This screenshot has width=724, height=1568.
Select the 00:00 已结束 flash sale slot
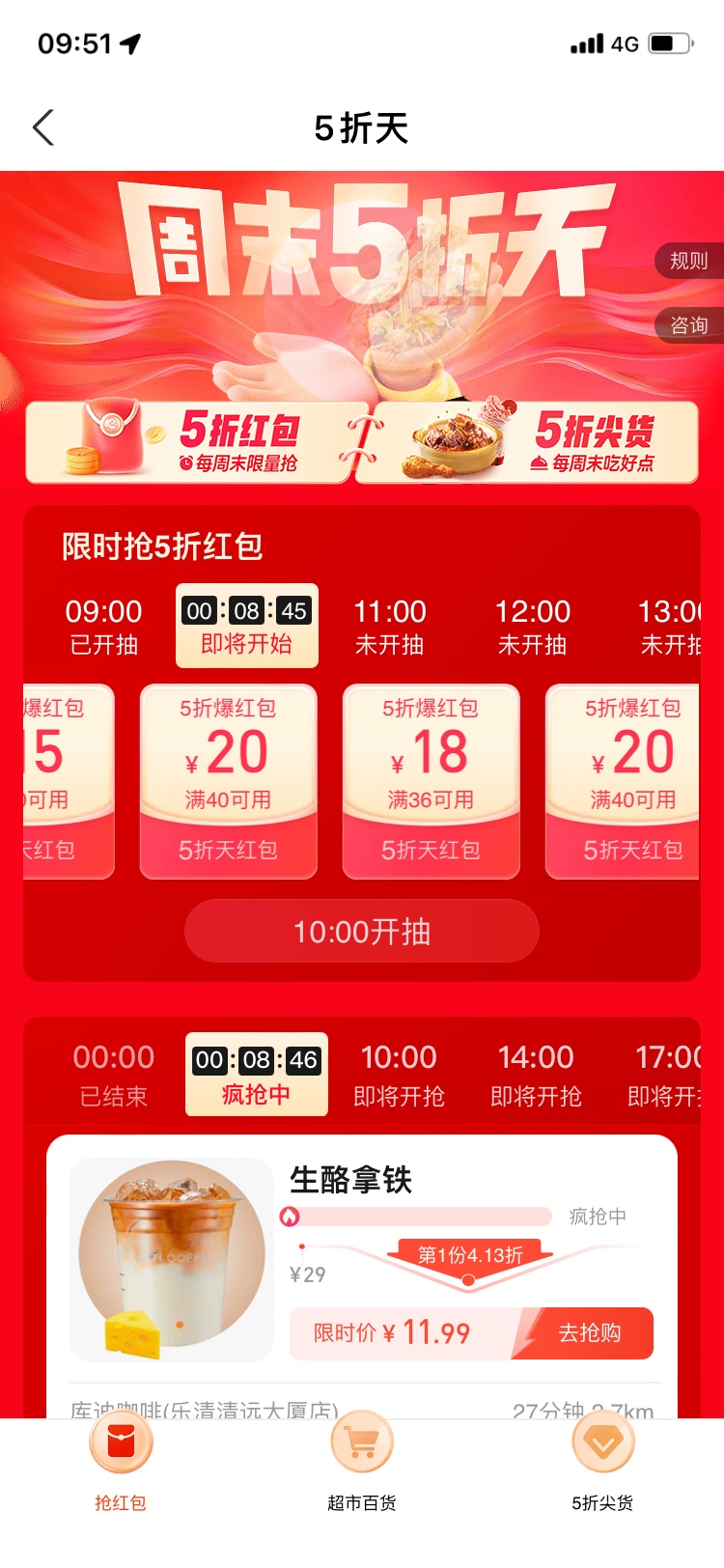tap(114, 1074)
